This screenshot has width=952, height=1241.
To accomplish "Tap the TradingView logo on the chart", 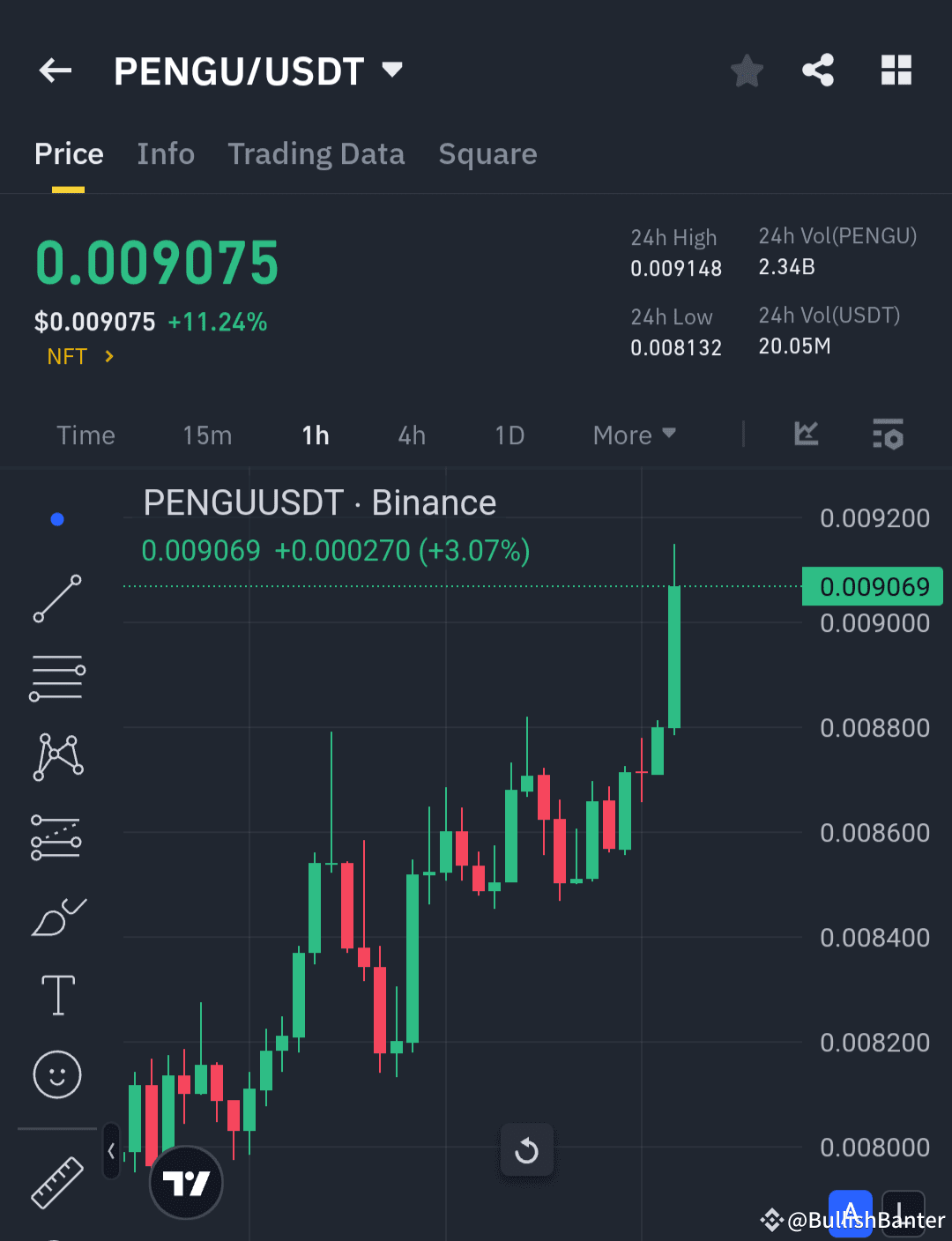I will [x=186, y=1183].
